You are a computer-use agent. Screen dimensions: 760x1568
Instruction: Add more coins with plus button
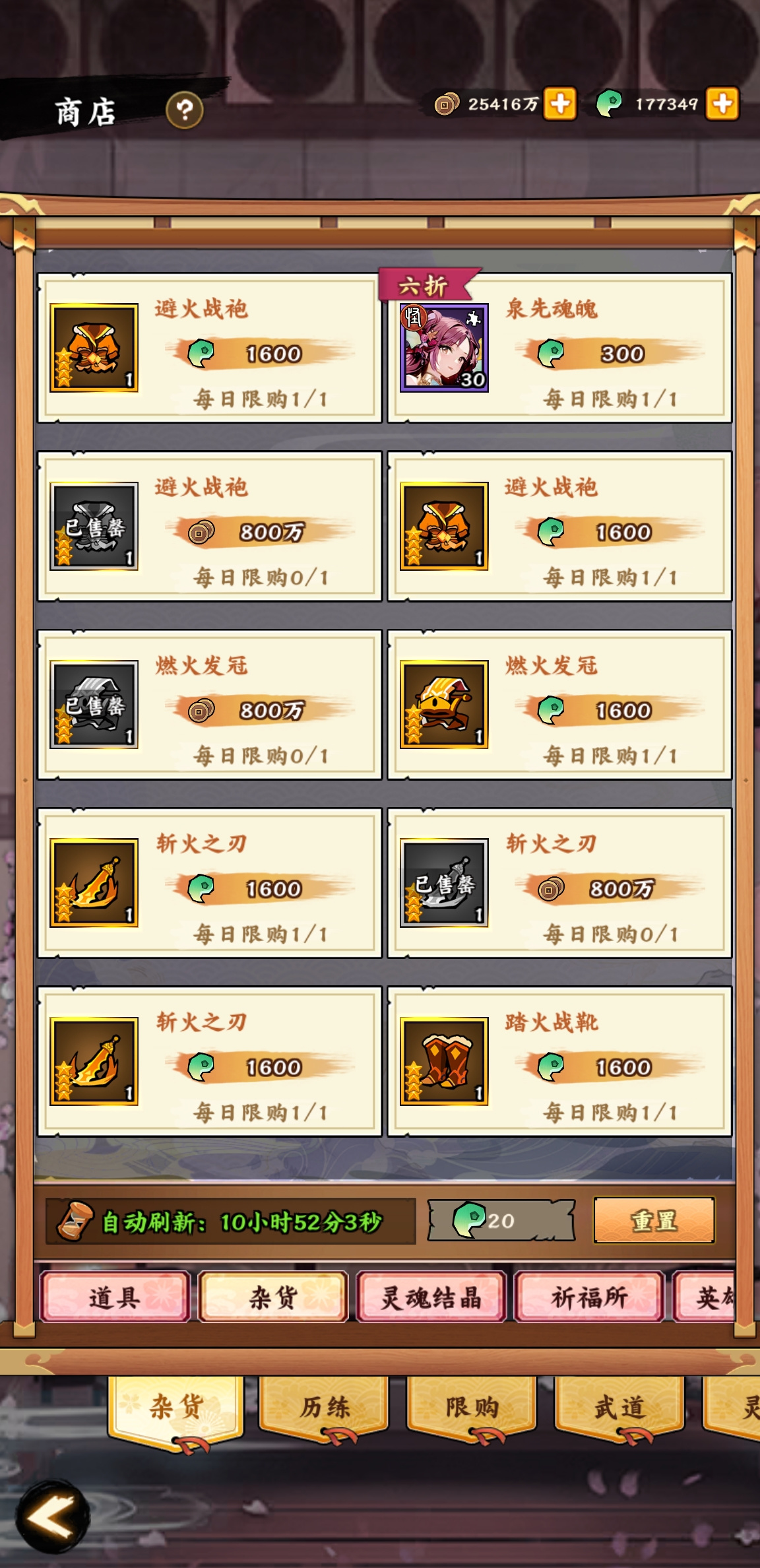click(x=560, y=104)
